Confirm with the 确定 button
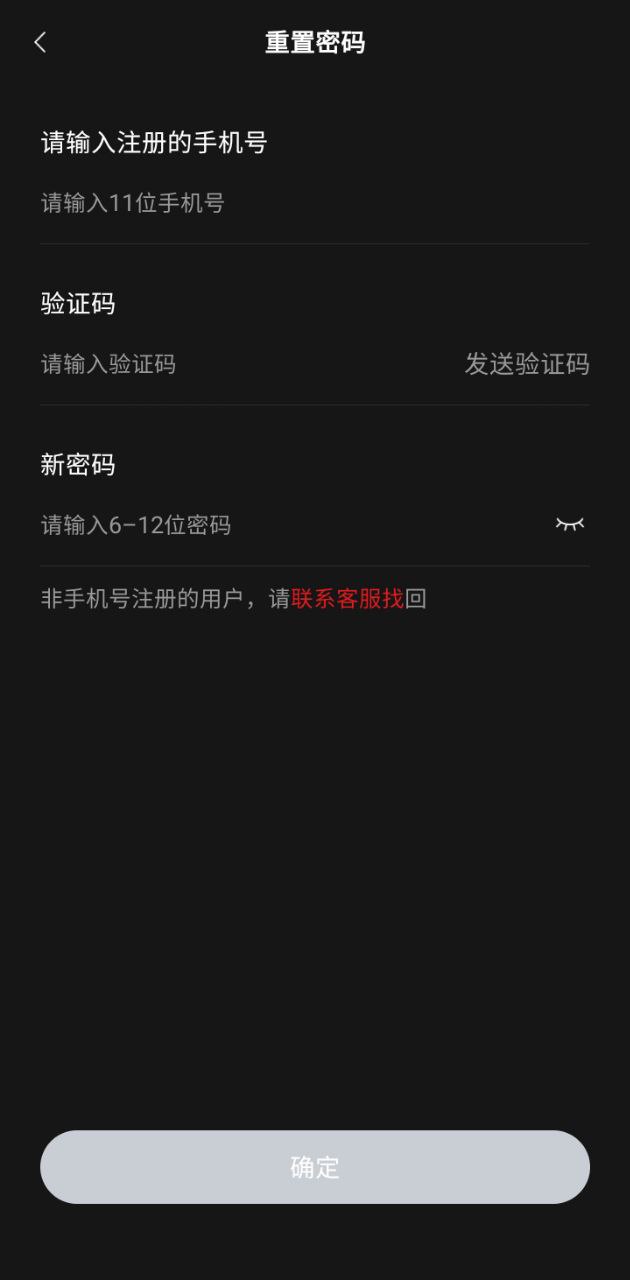This screenshot has width=630, height=1280. [x=315, y=1167]
